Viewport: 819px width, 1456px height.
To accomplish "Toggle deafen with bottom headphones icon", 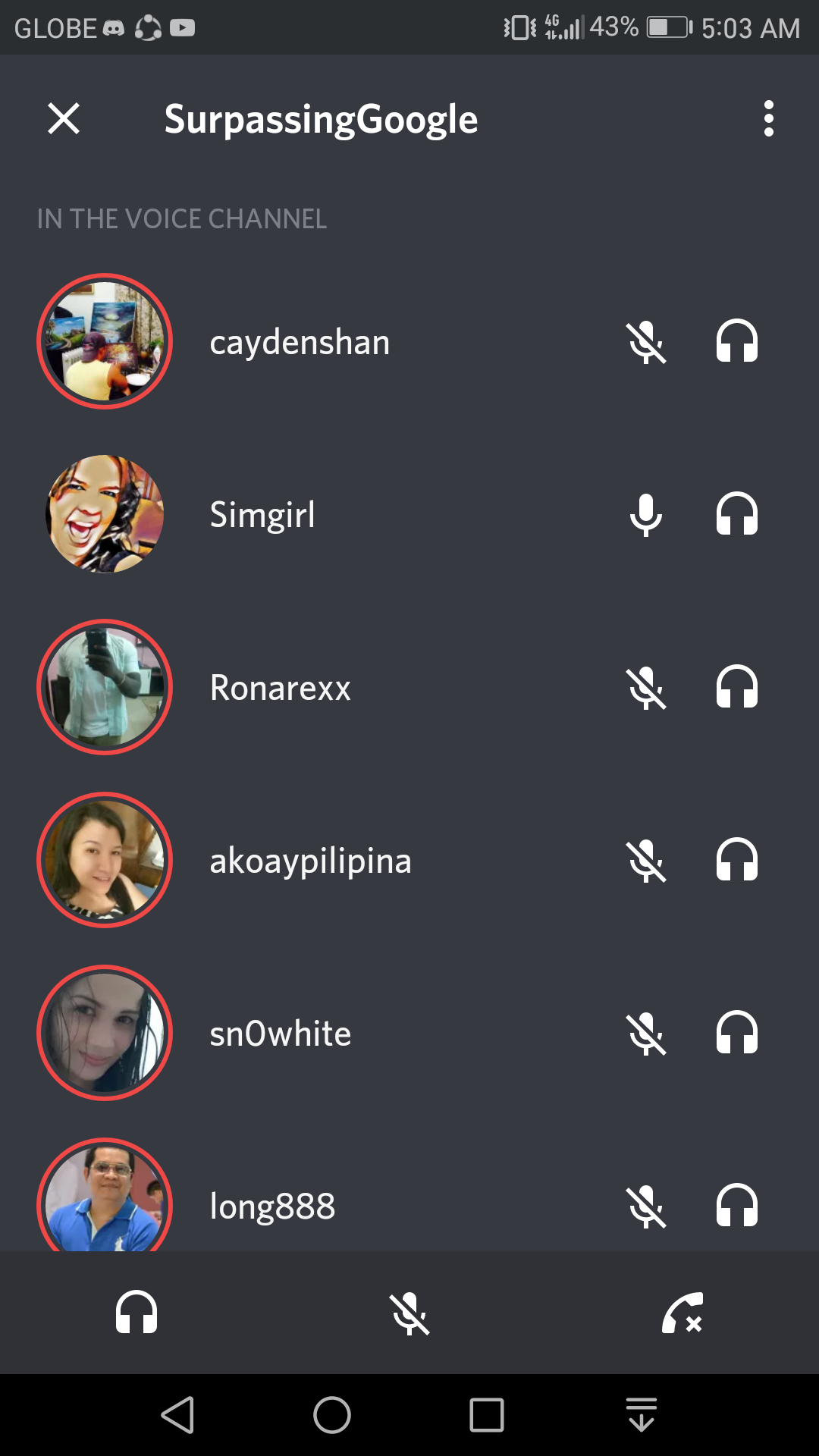I will click(x=136, y=1313).
